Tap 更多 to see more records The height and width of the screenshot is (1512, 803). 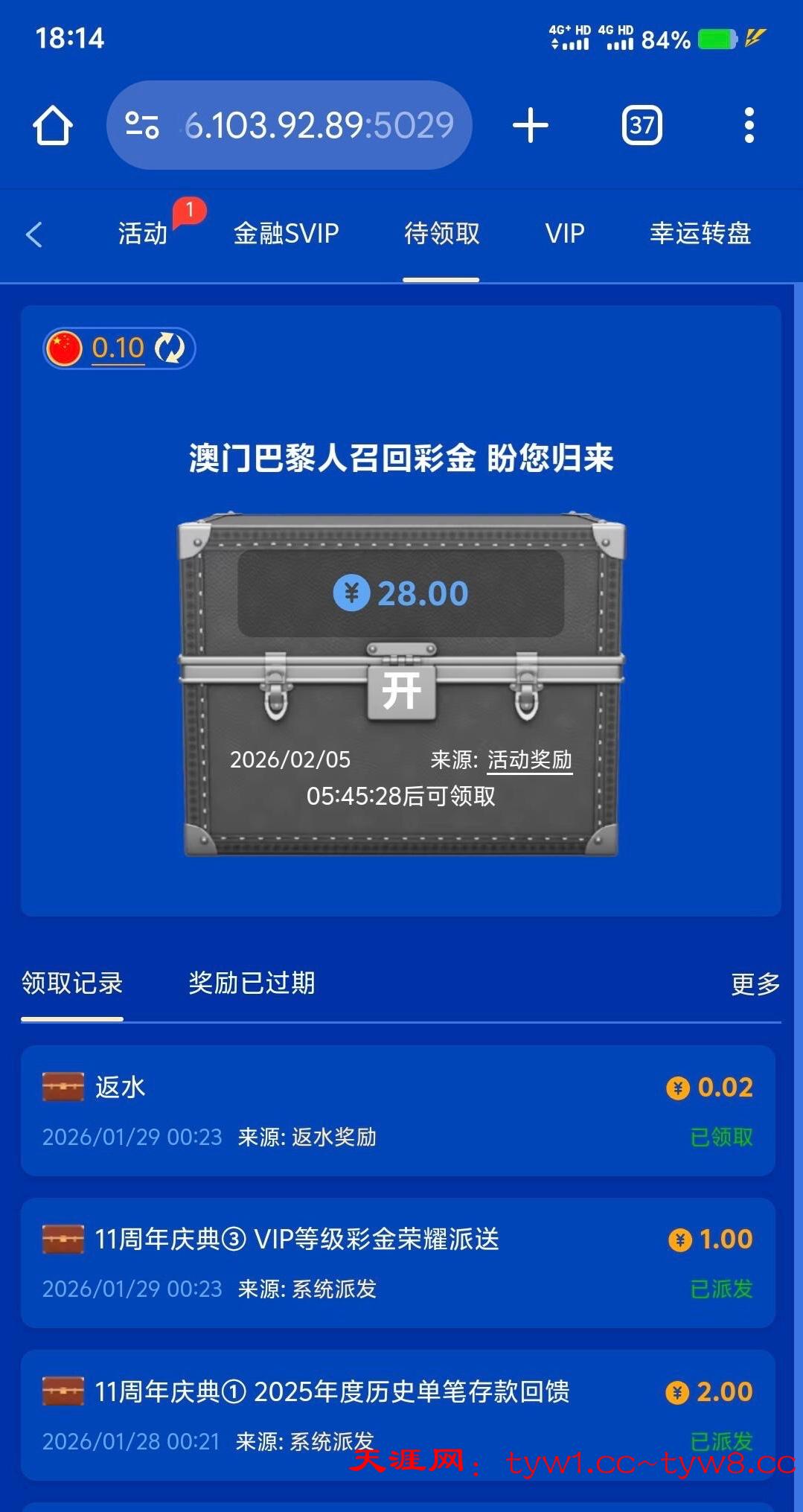(755, 984)
